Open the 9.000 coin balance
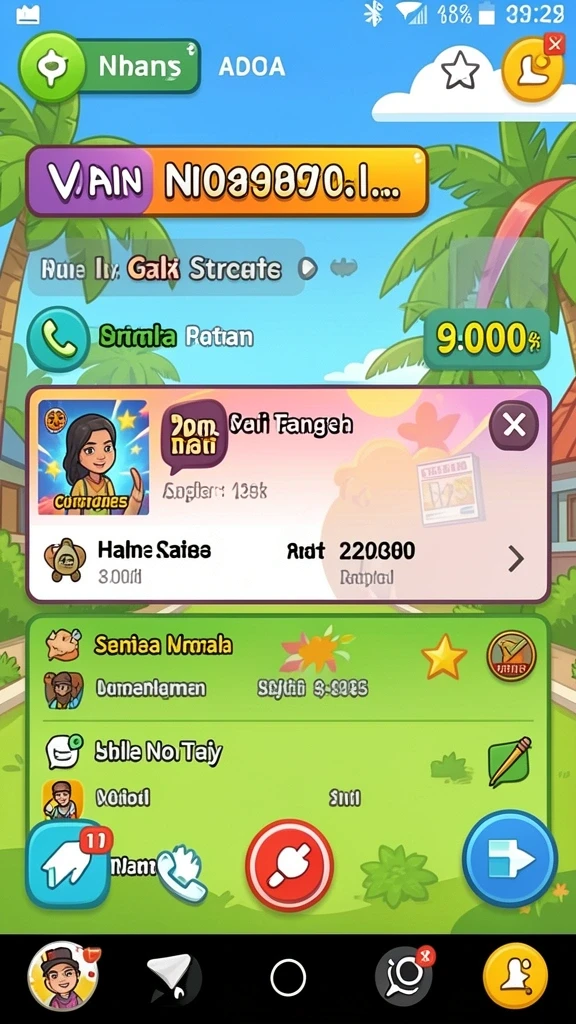 487,340
